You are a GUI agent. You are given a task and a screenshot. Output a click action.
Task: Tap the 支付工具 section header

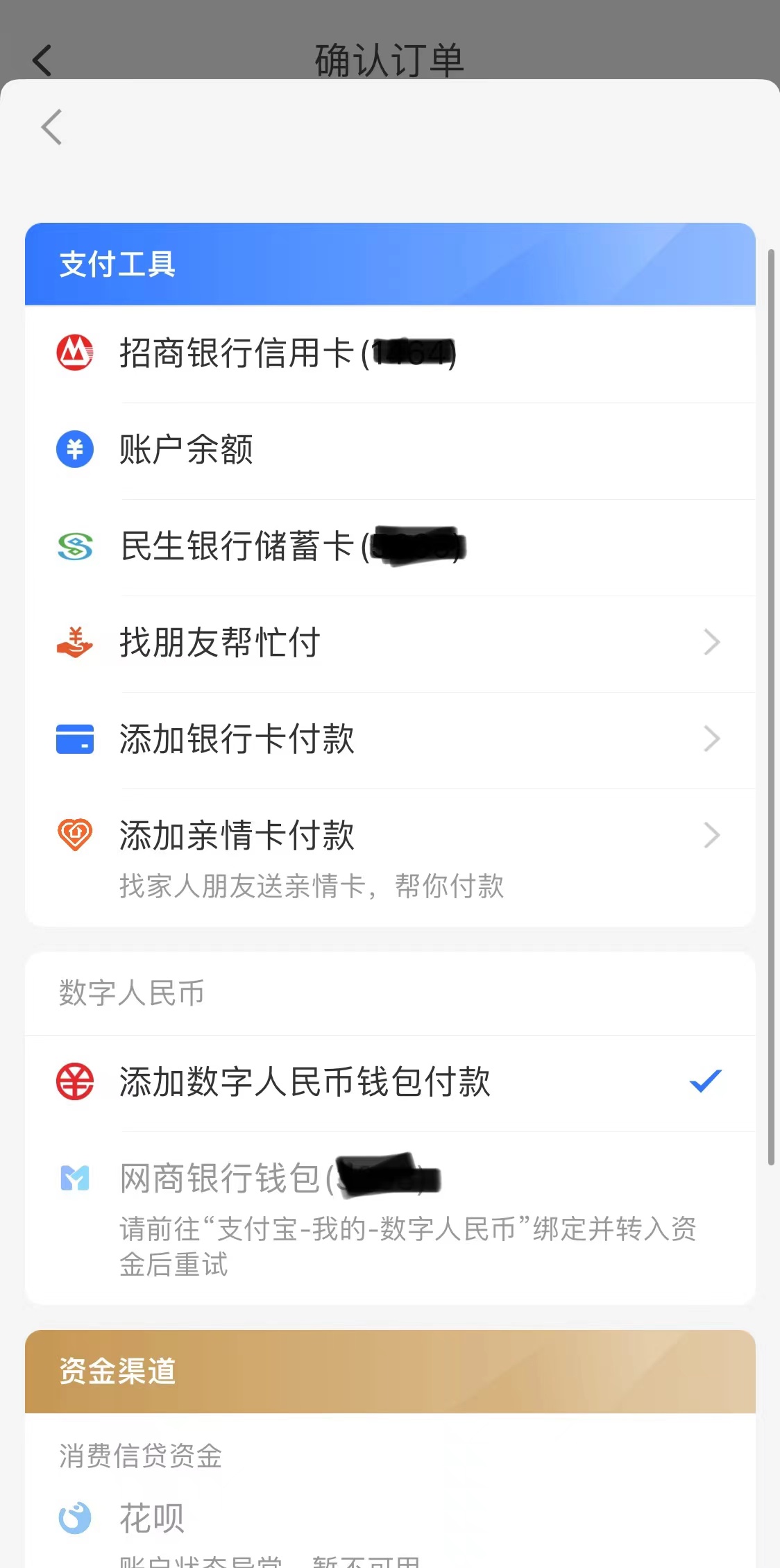[x=117, y=264]
